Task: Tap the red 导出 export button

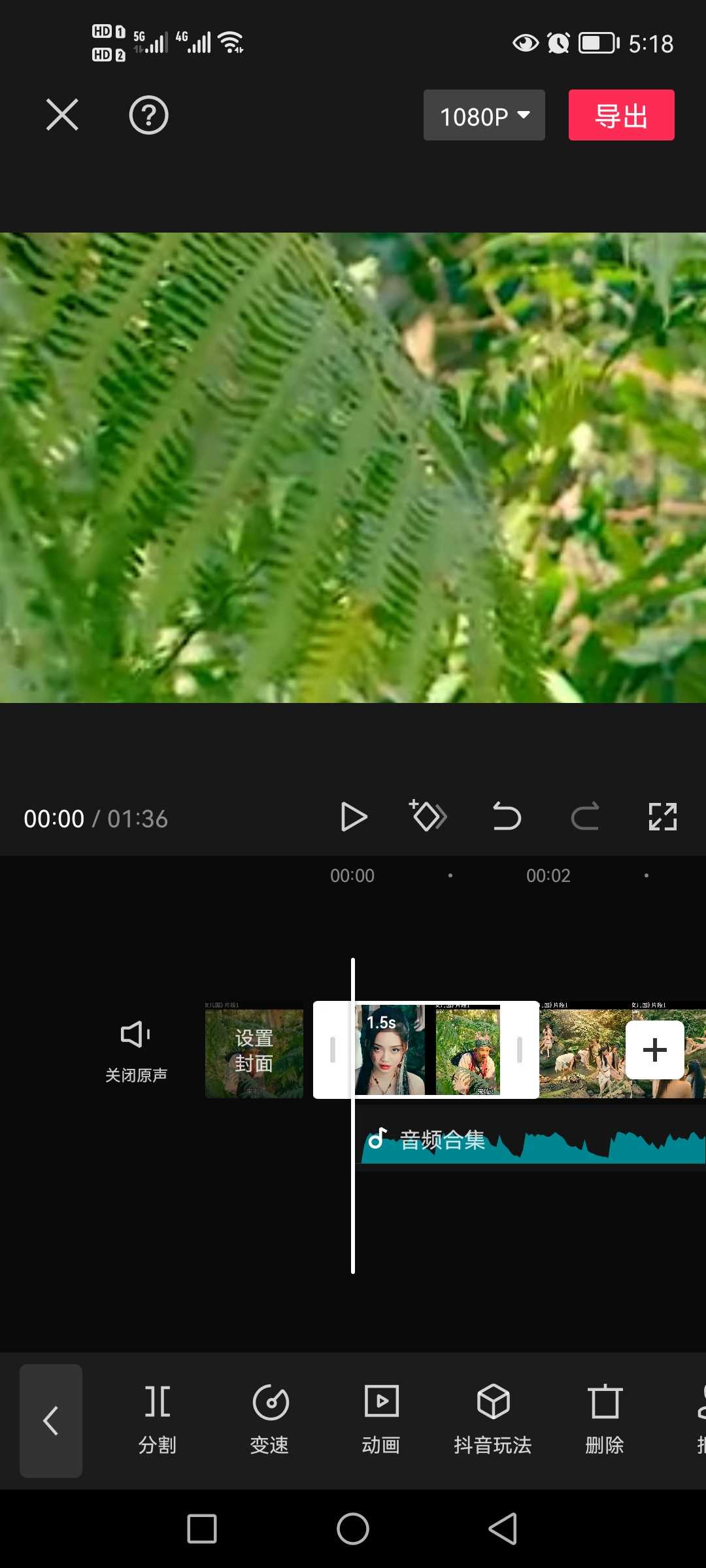Action: pos(621,116)
